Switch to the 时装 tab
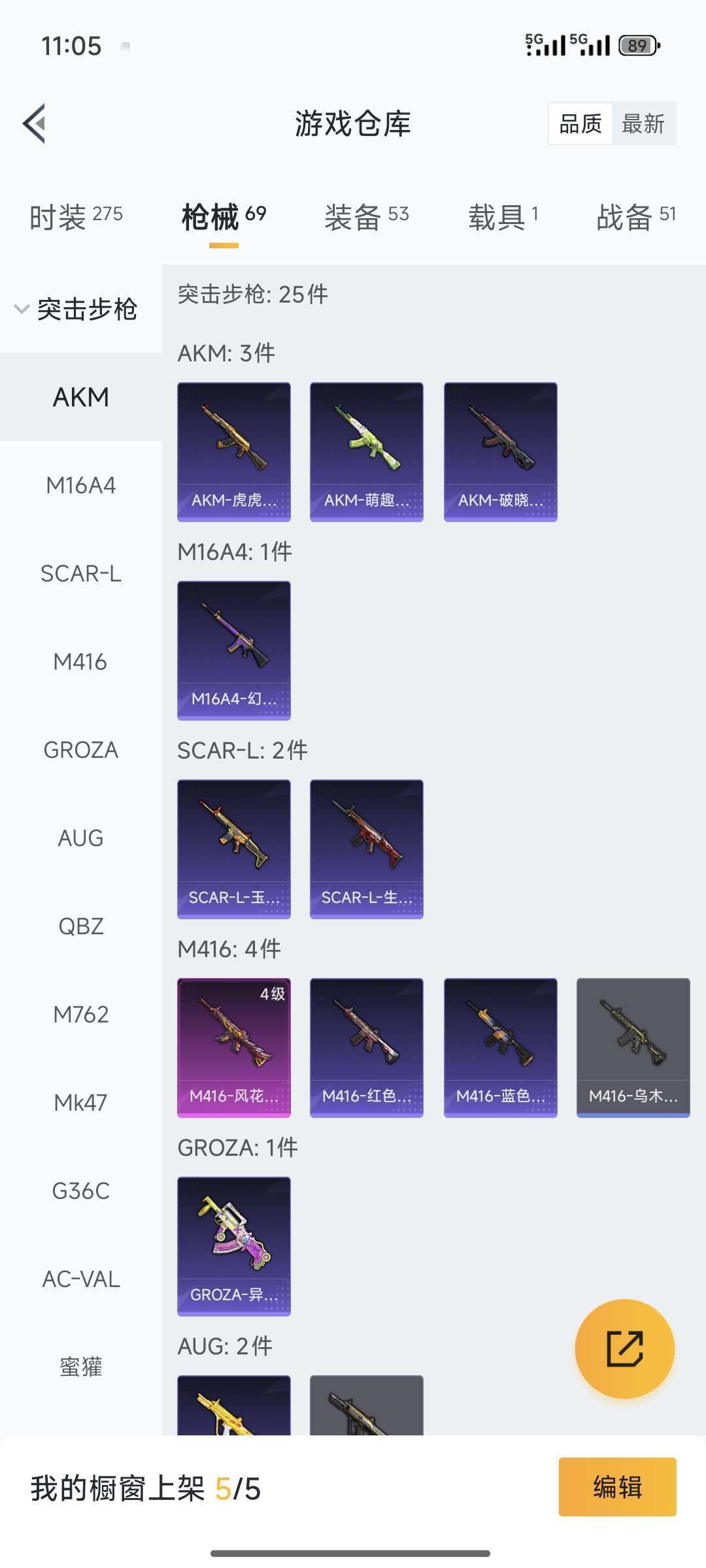706x1568 pixels. point(76,217)
